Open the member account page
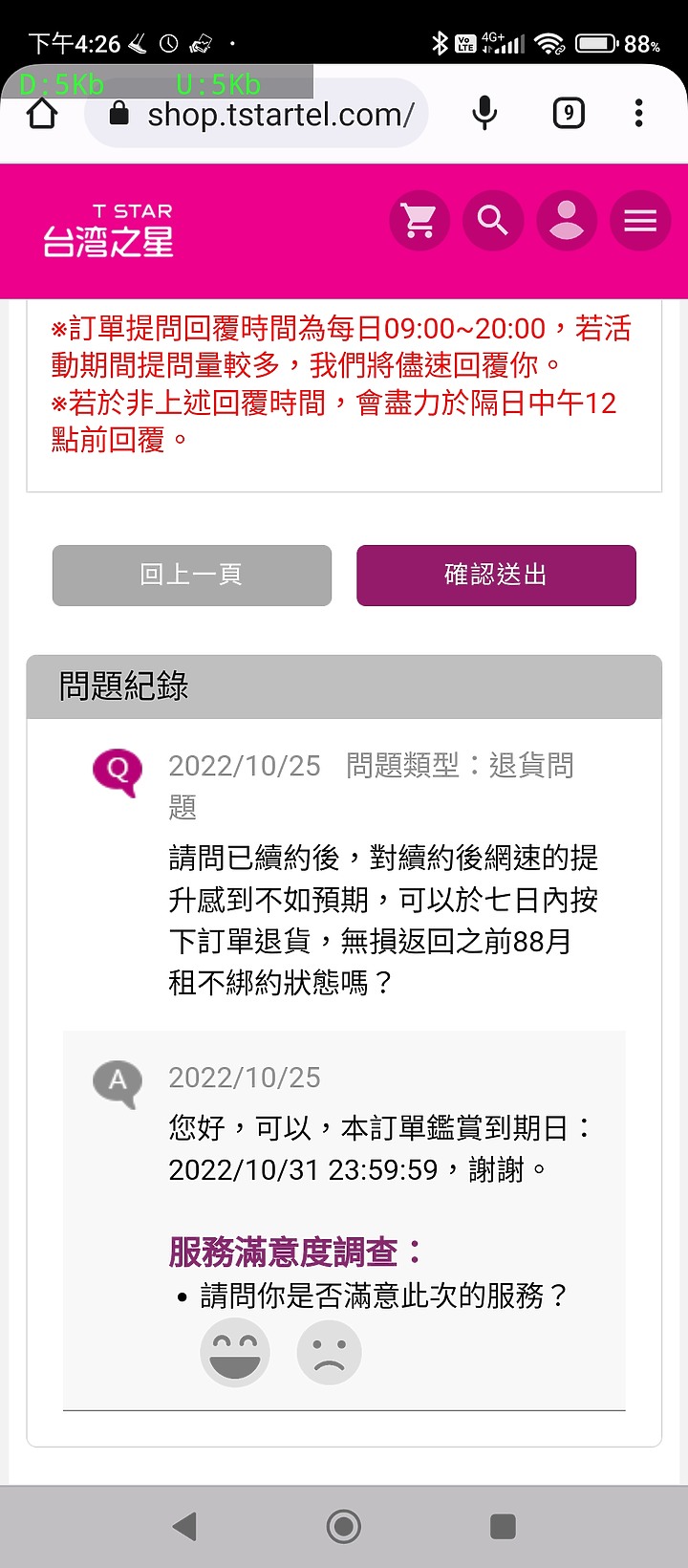This screenshot has width=688, height=1568. tap(567, 221)
